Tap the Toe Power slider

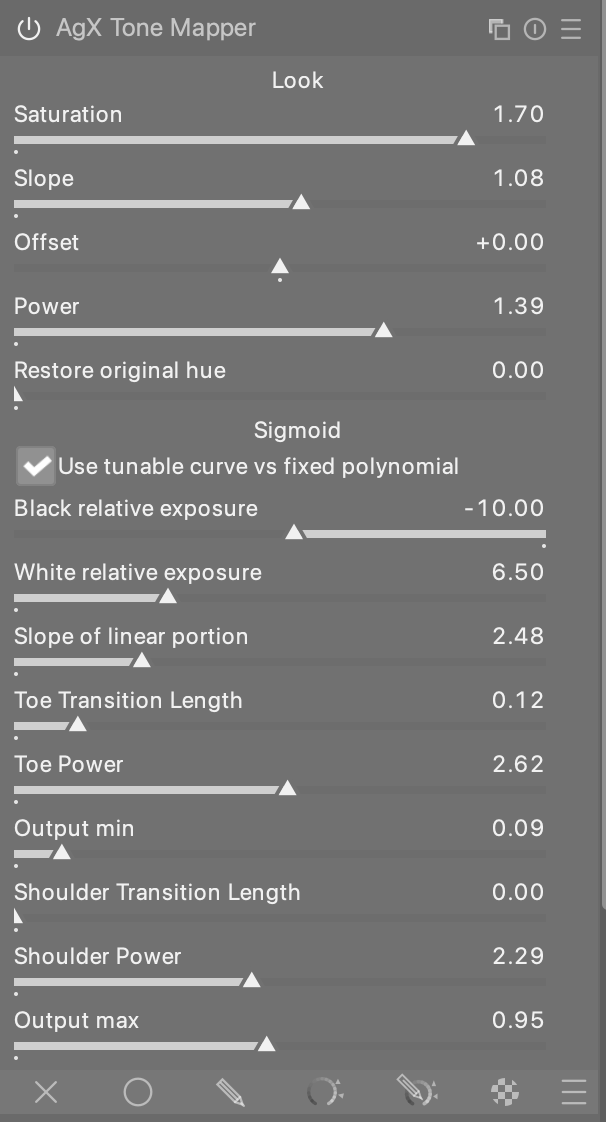pos(280,790)
